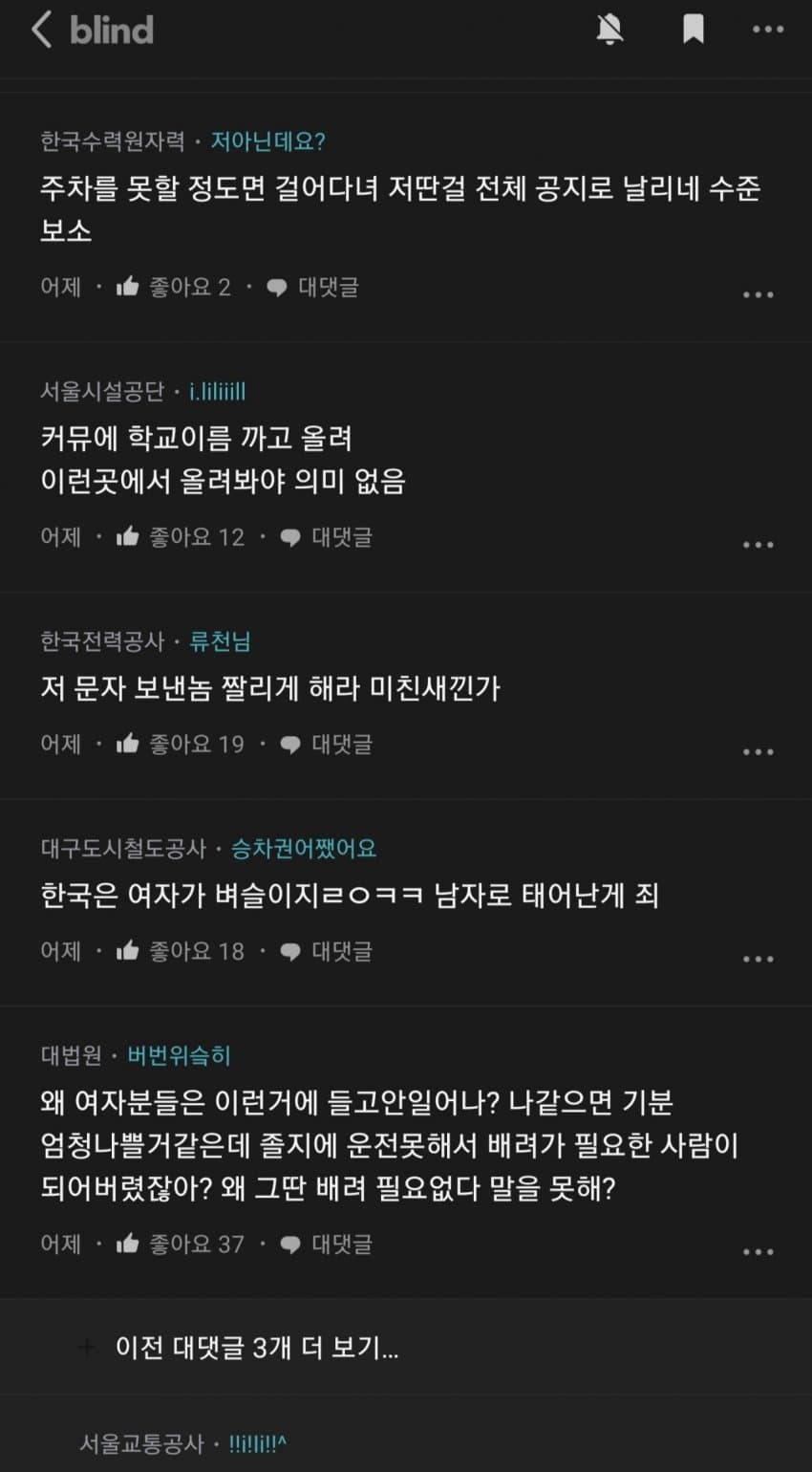Reply to 버번위슬히's comment

(327, 1244)
